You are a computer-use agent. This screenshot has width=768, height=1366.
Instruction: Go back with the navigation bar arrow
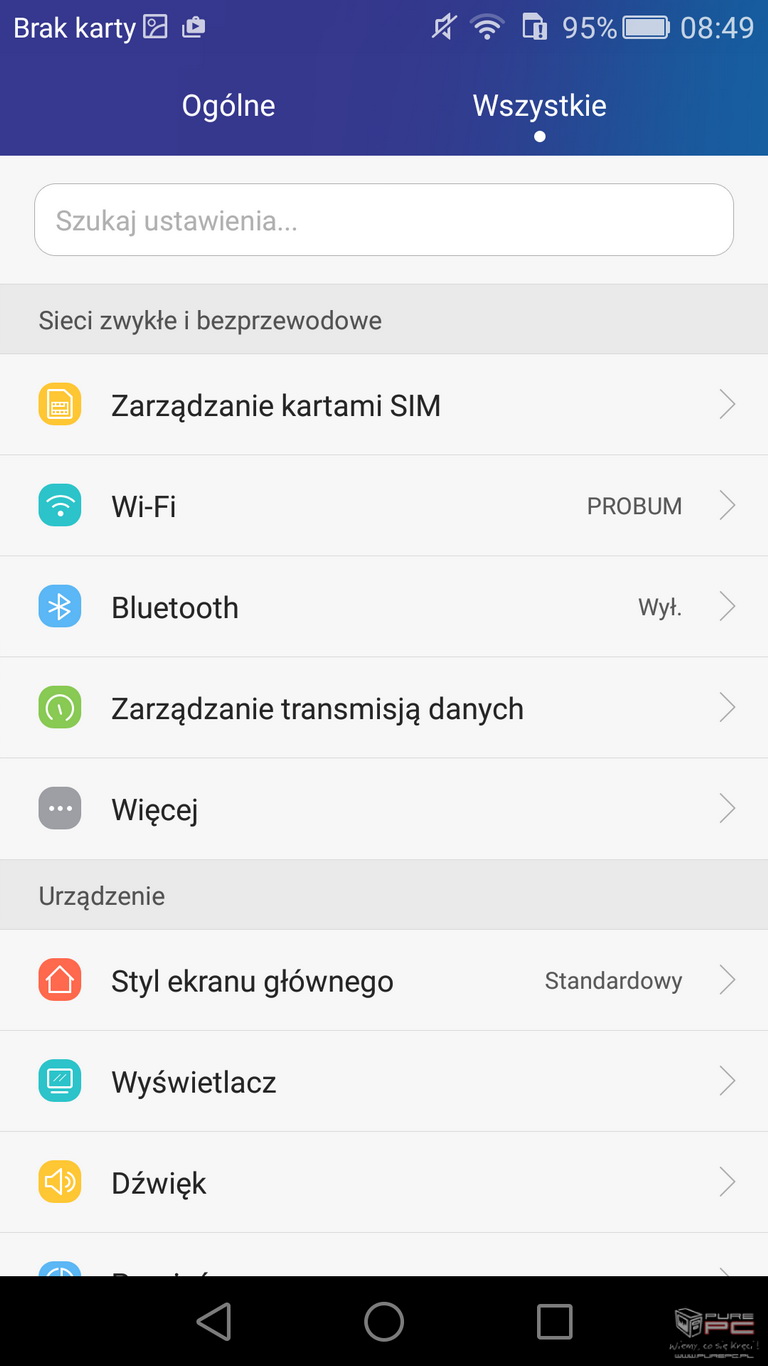pos(214,1321)
